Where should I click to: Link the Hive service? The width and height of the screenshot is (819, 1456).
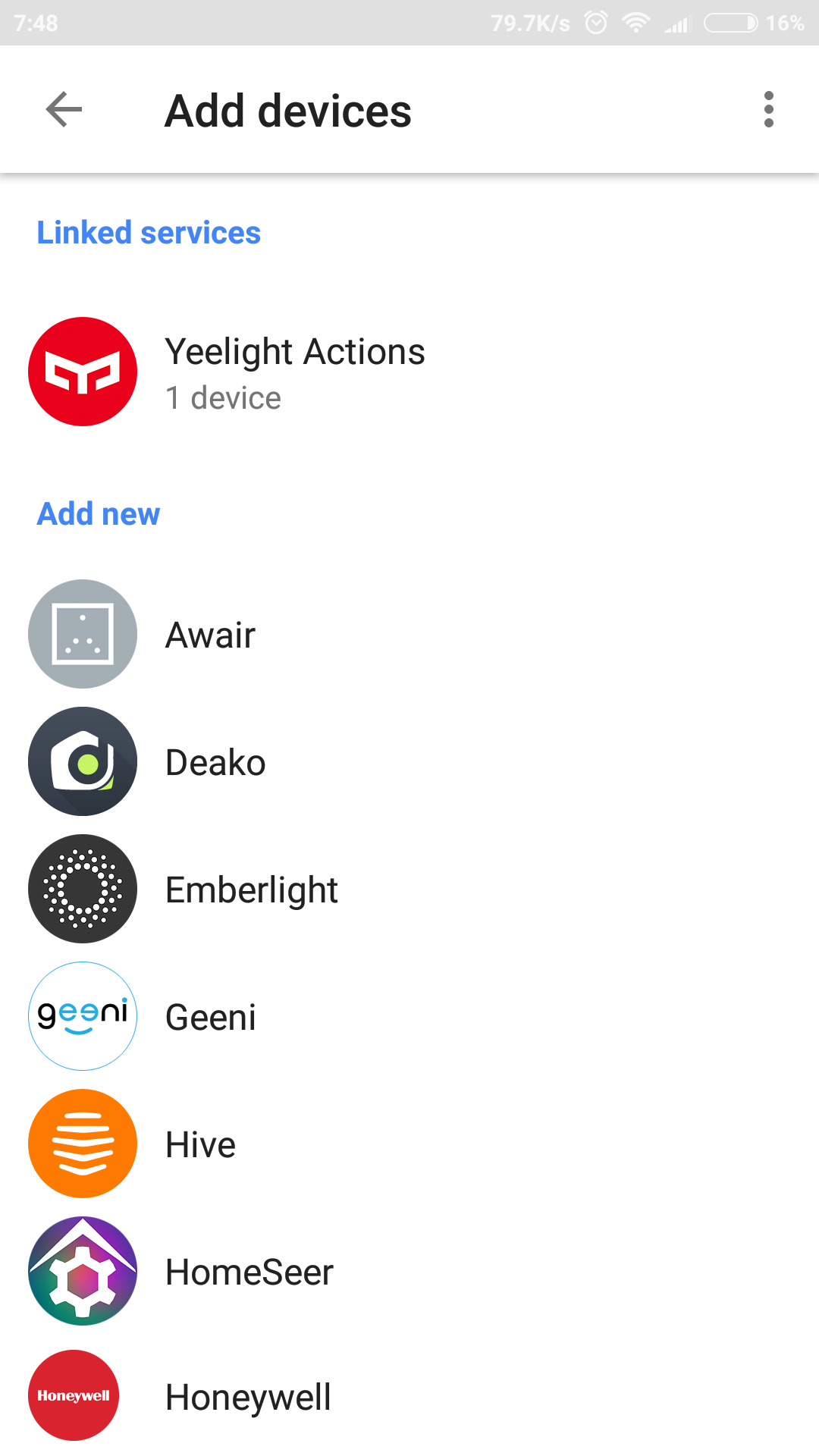pyautogui.click(x=201, y=1144)
